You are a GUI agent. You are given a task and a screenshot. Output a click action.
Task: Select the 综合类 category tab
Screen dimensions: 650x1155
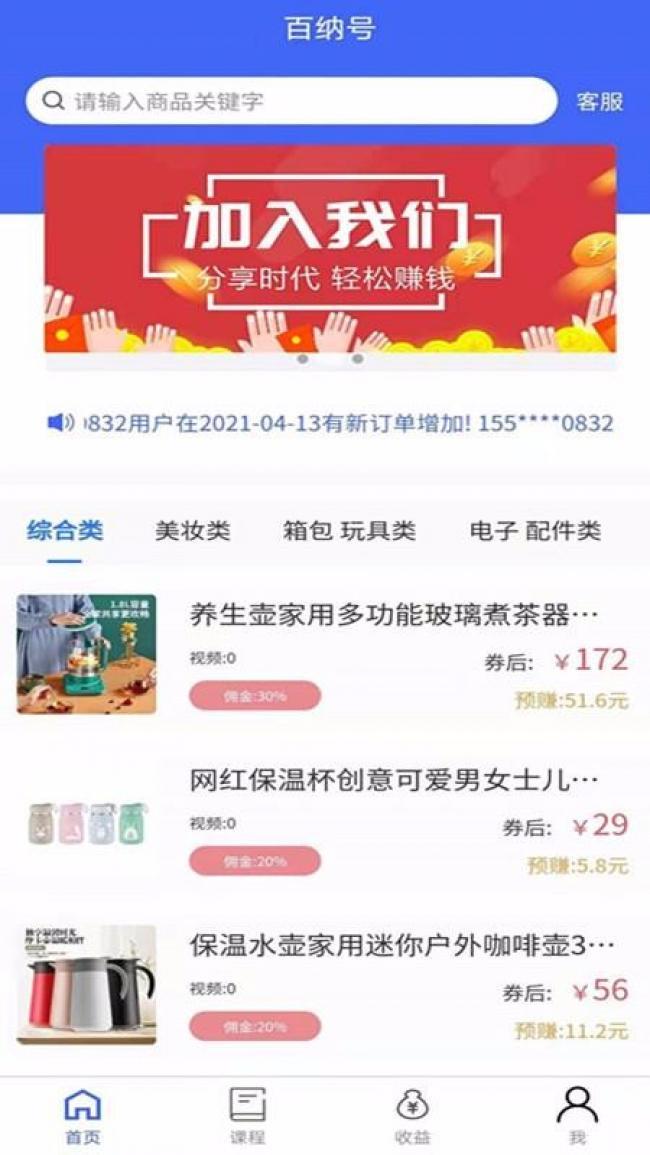click(65, 530)
